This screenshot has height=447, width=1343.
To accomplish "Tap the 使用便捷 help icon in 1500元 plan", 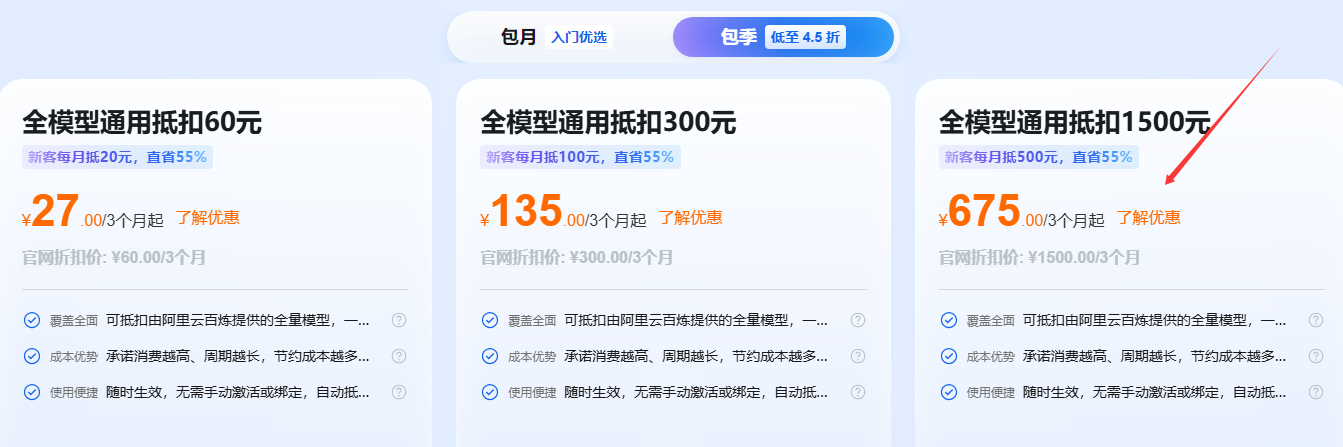I will [1316, 392].
